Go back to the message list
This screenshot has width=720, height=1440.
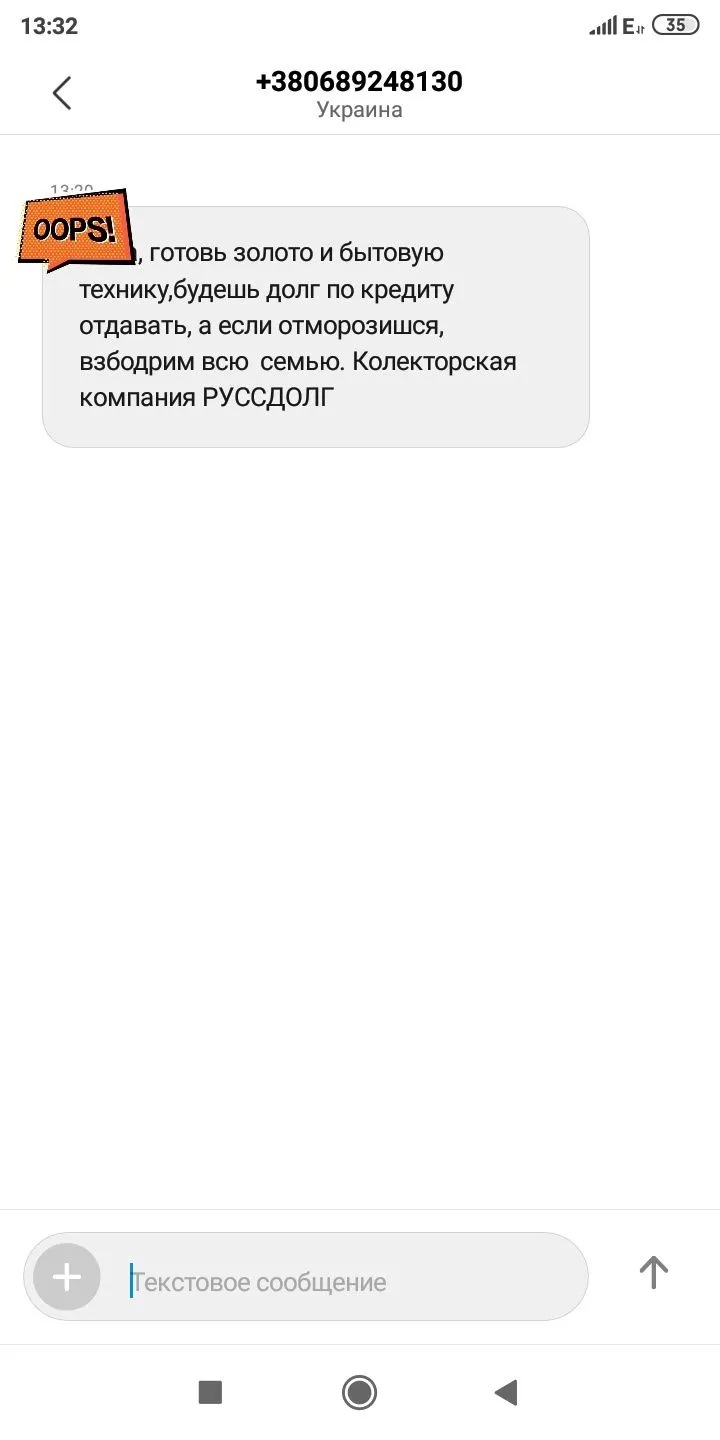pyautogui.click(x=62, y=93)
